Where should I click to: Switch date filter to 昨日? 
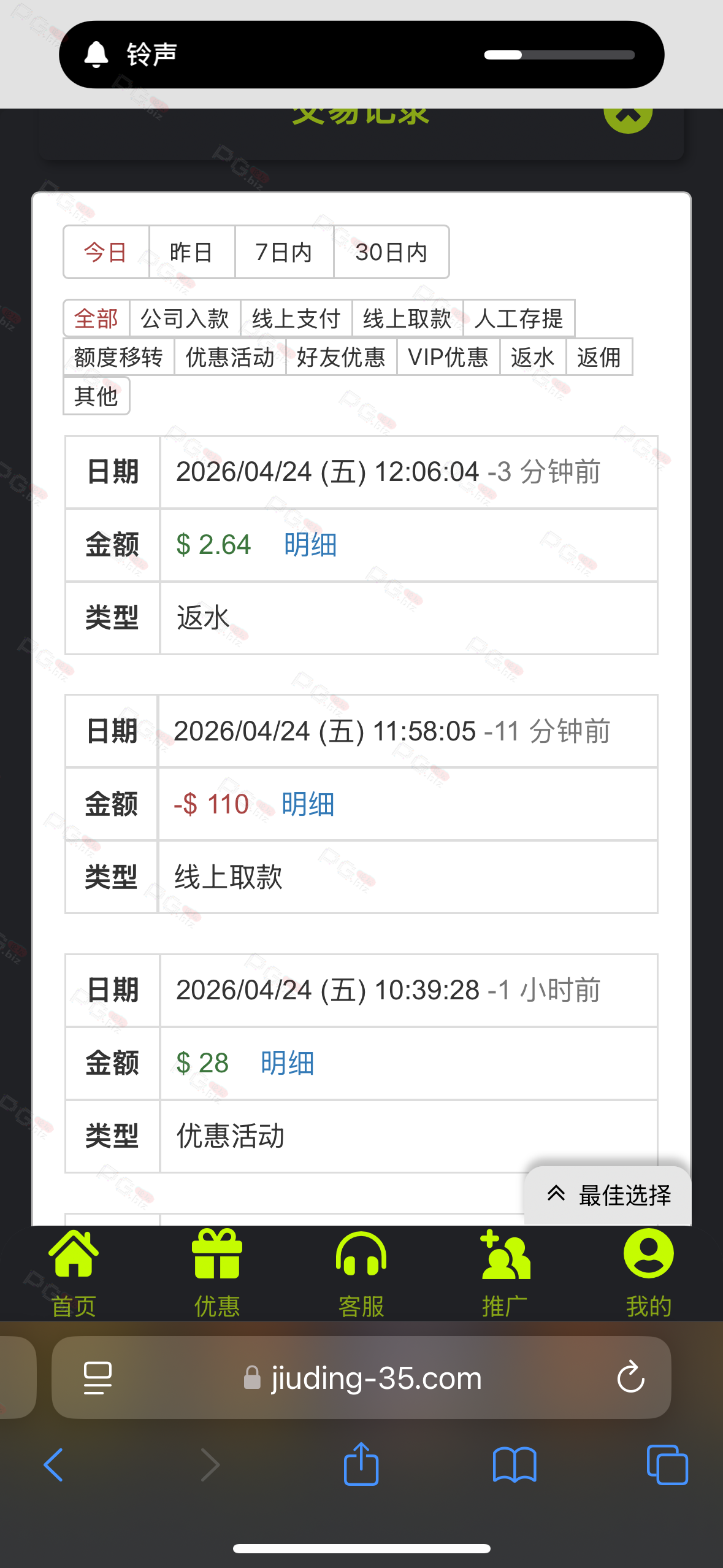click(x=191, y=252)
